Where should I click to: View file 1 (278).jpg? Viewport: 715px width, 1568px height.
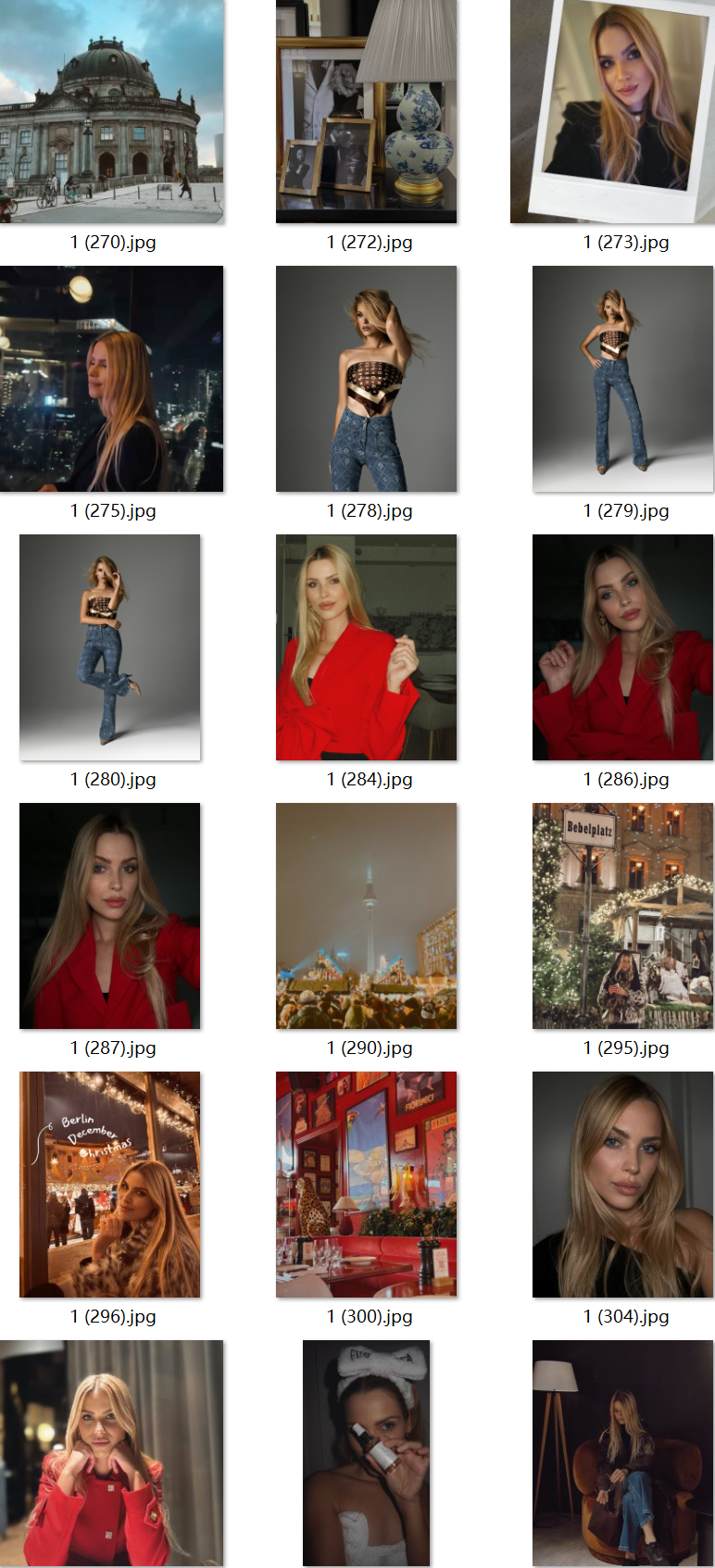point(366,378)
